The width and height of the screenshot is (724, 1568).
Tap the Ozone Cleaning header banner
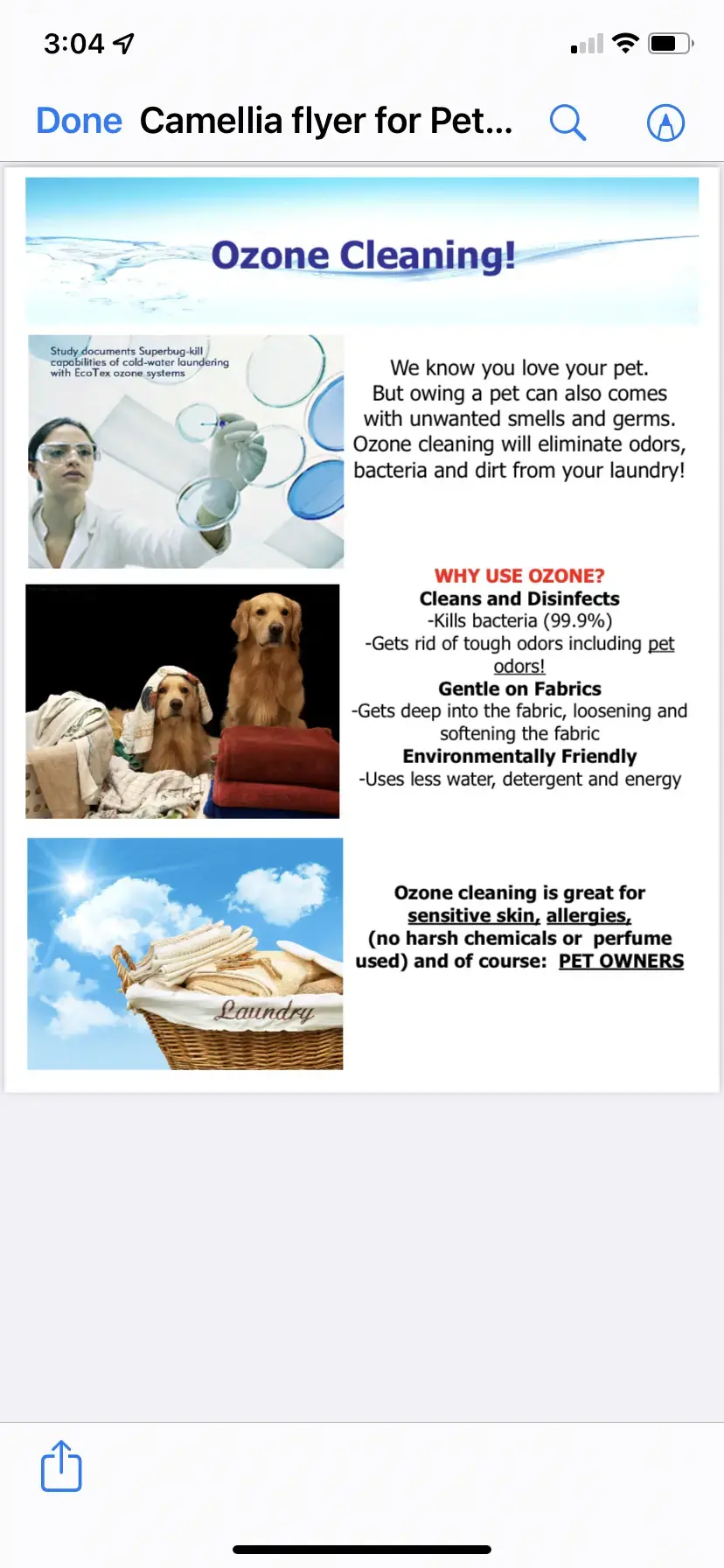tap(362, 251)
